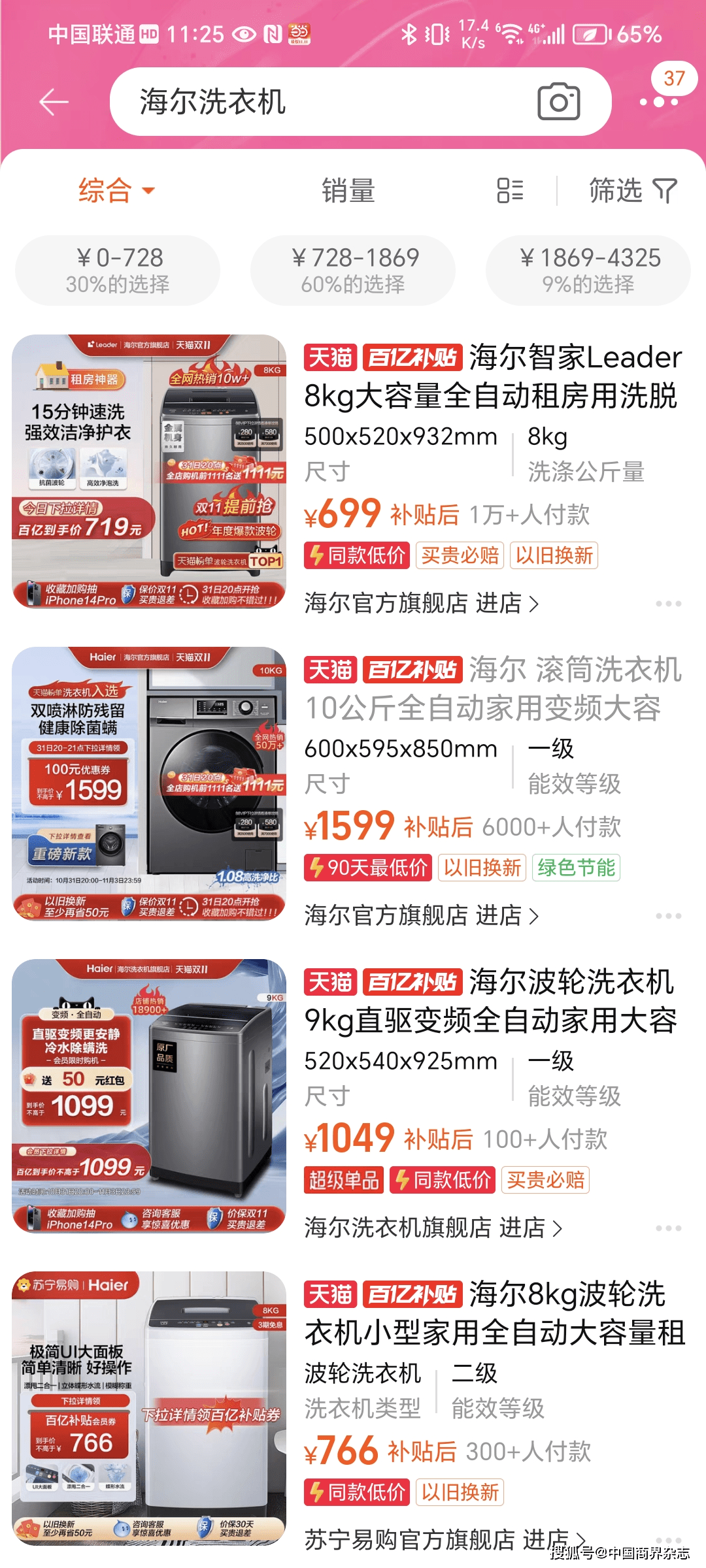This screenshot has height=1568, width=706.
Task: Select price range ¥0-728
Action: (x=118, y=270)
